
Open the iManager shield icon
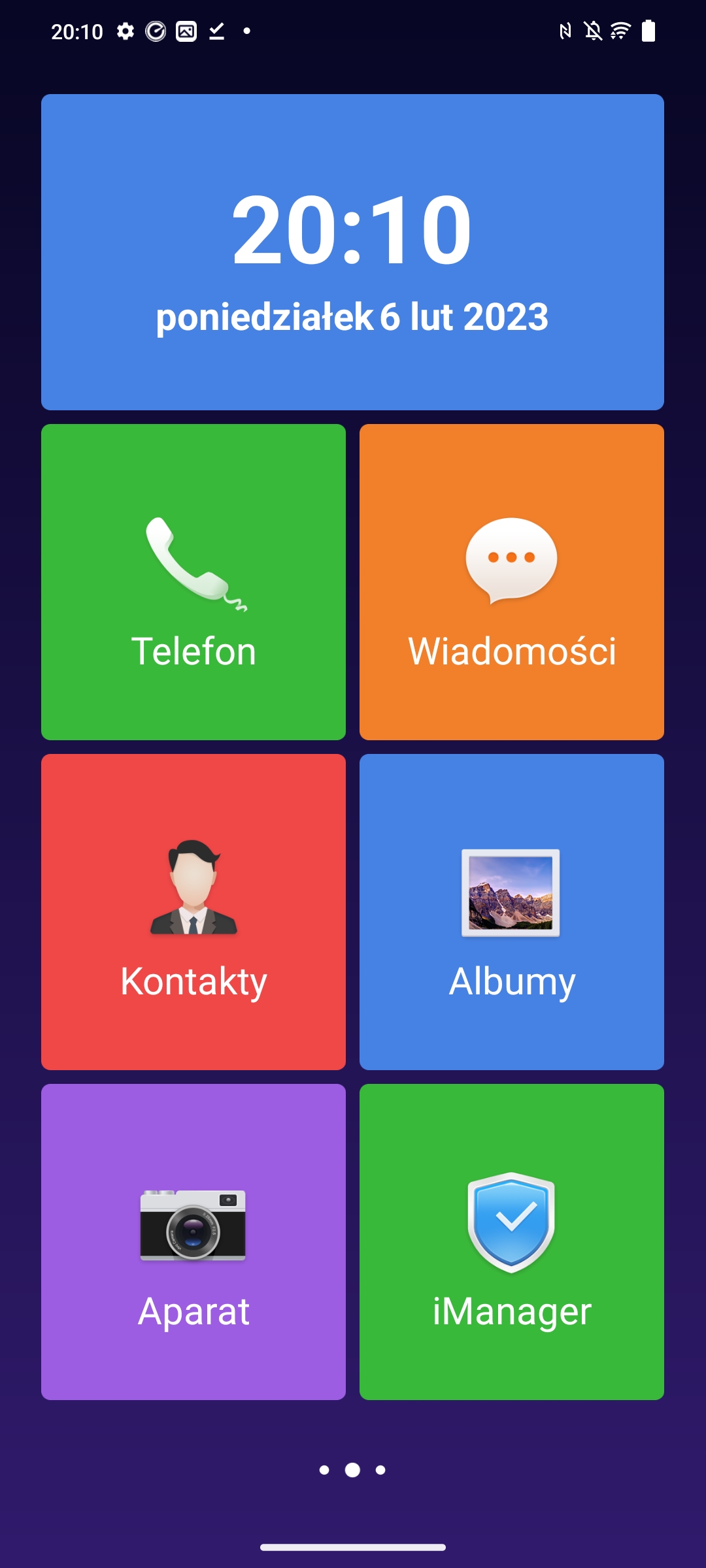tap(511, 1222)
